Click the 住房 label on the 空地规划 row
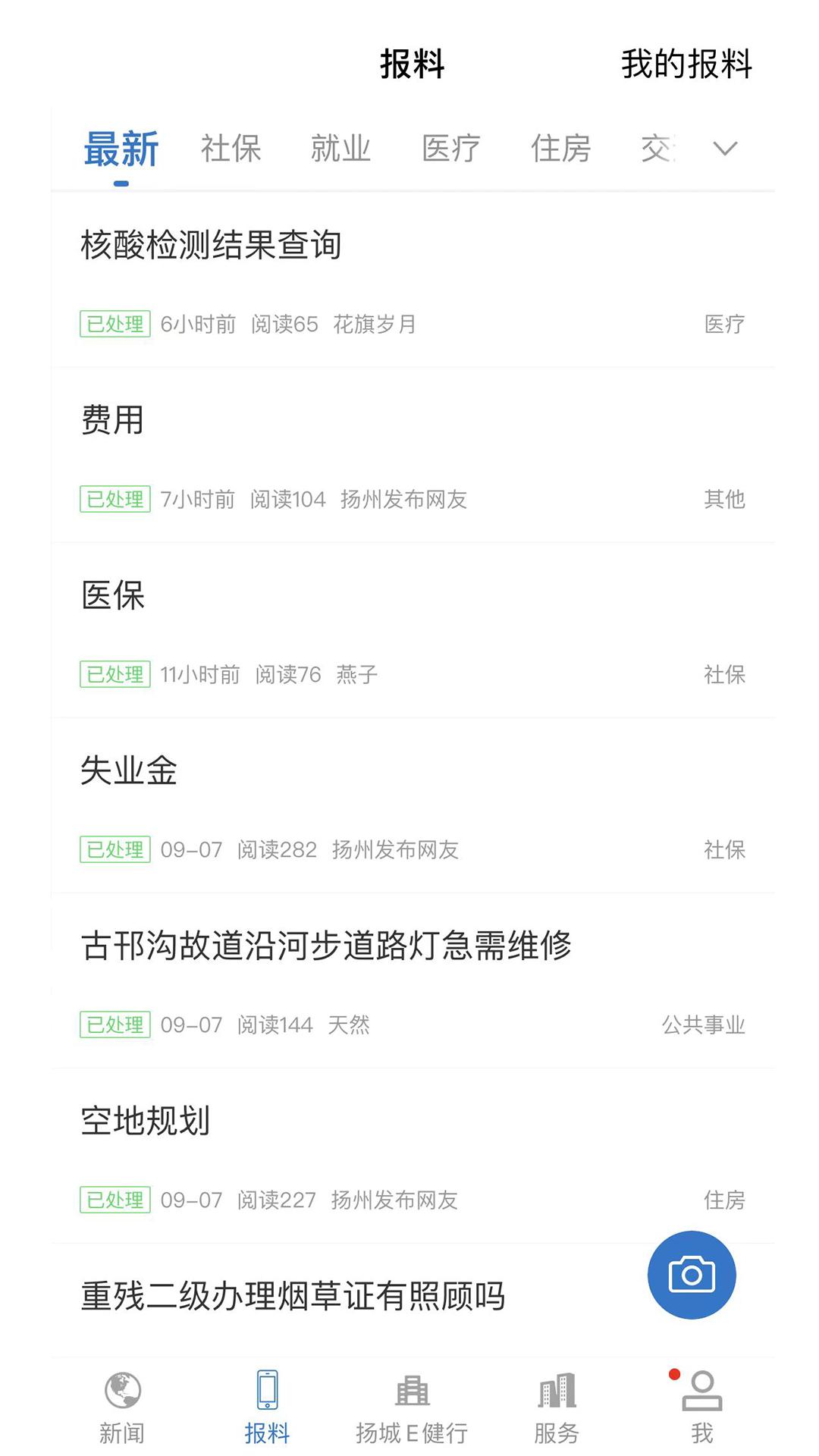This screenshot has height=1456, width=819. point(724,1200)
